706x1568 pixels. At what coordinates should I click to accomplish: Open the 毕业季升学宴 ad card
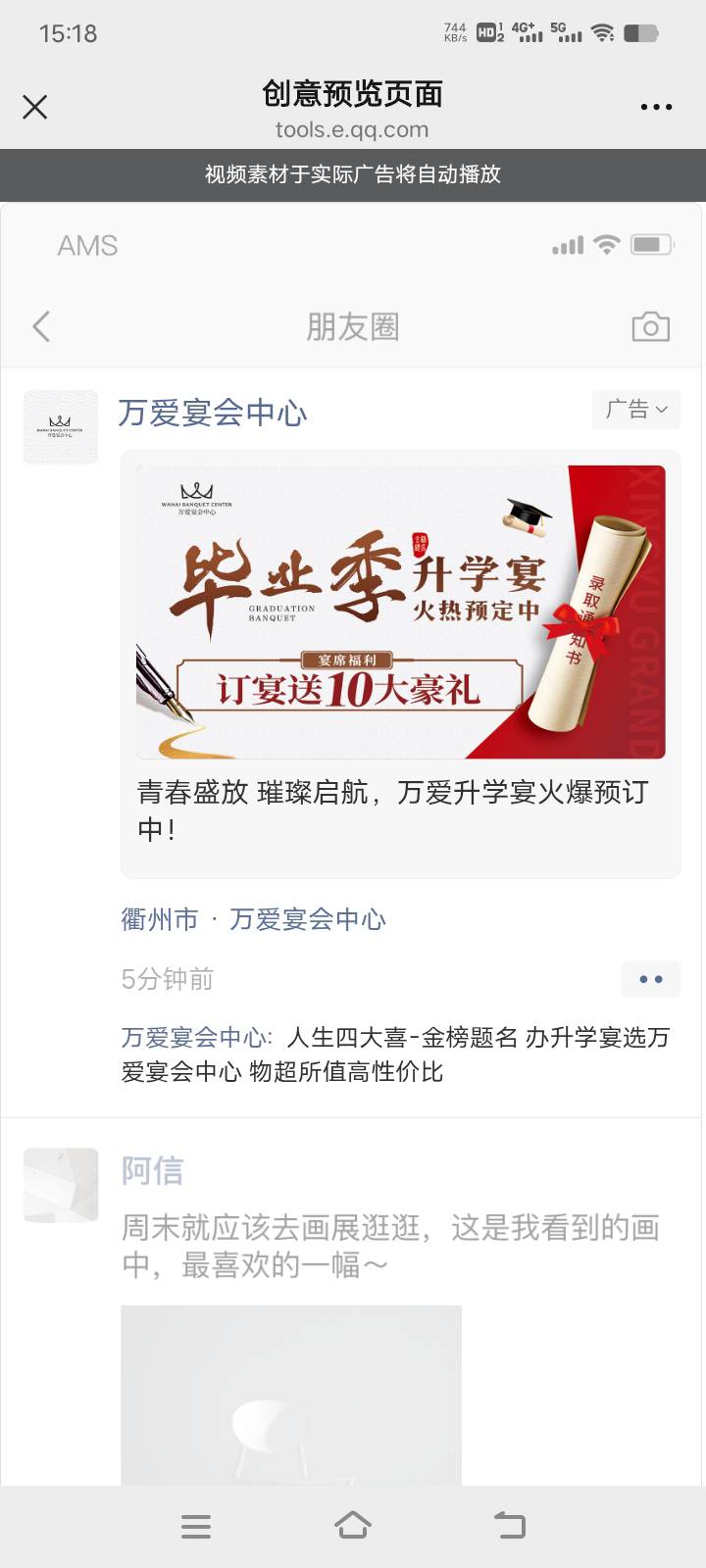(400, 612)
